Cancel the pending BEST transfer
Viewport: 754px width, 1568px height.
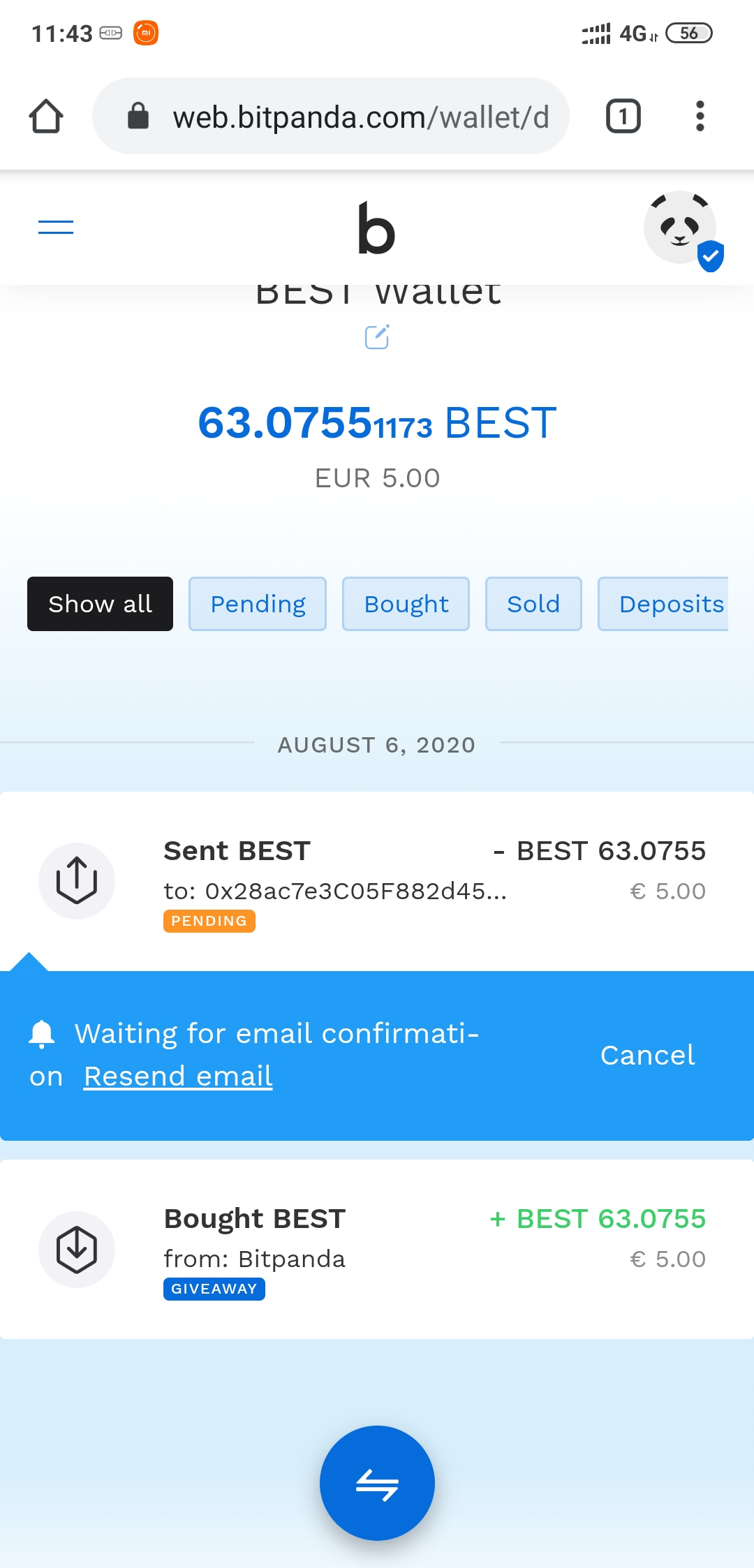(647, 1055)
